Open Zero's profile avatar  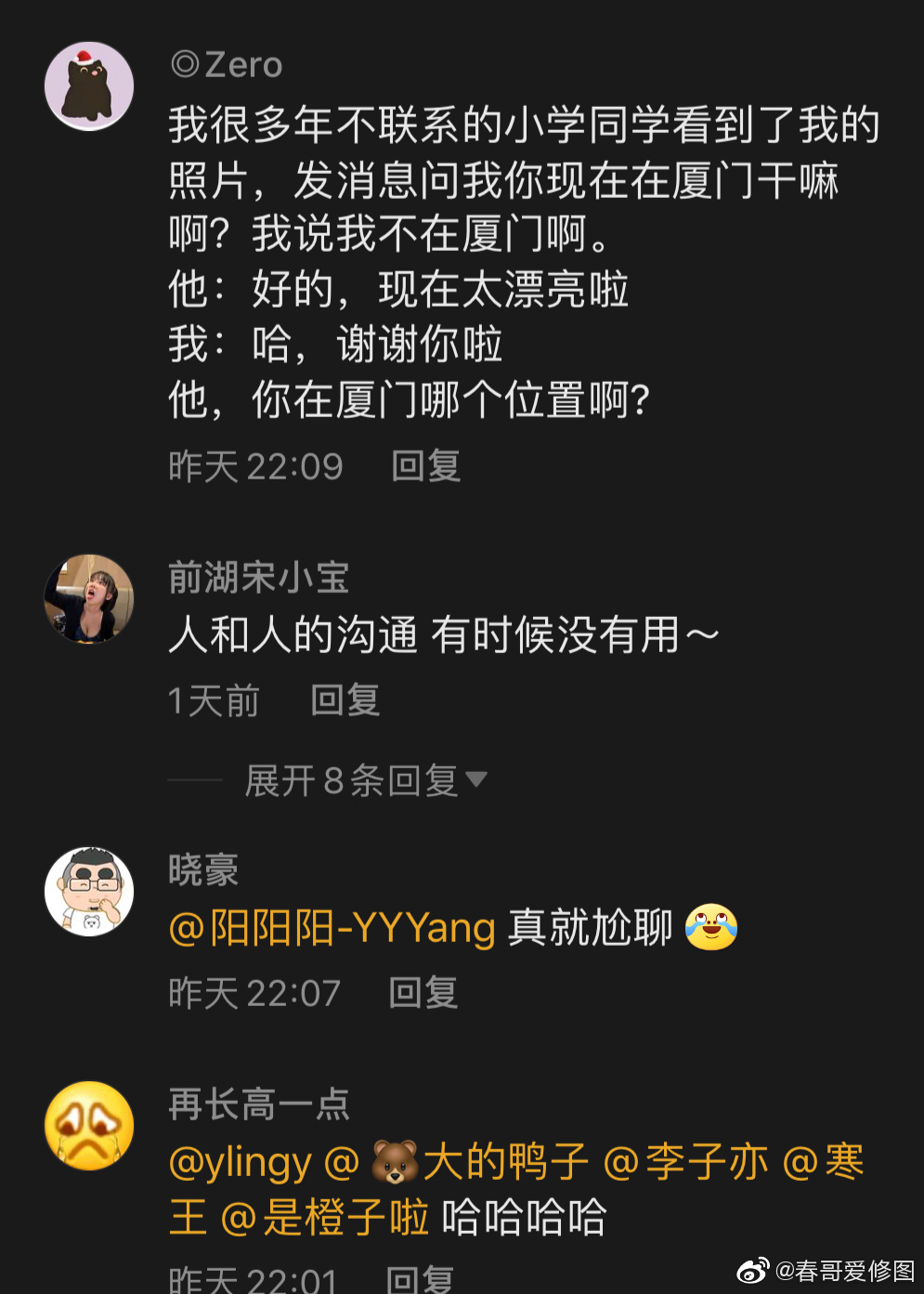pyautogui.click(x=89, y=86)
